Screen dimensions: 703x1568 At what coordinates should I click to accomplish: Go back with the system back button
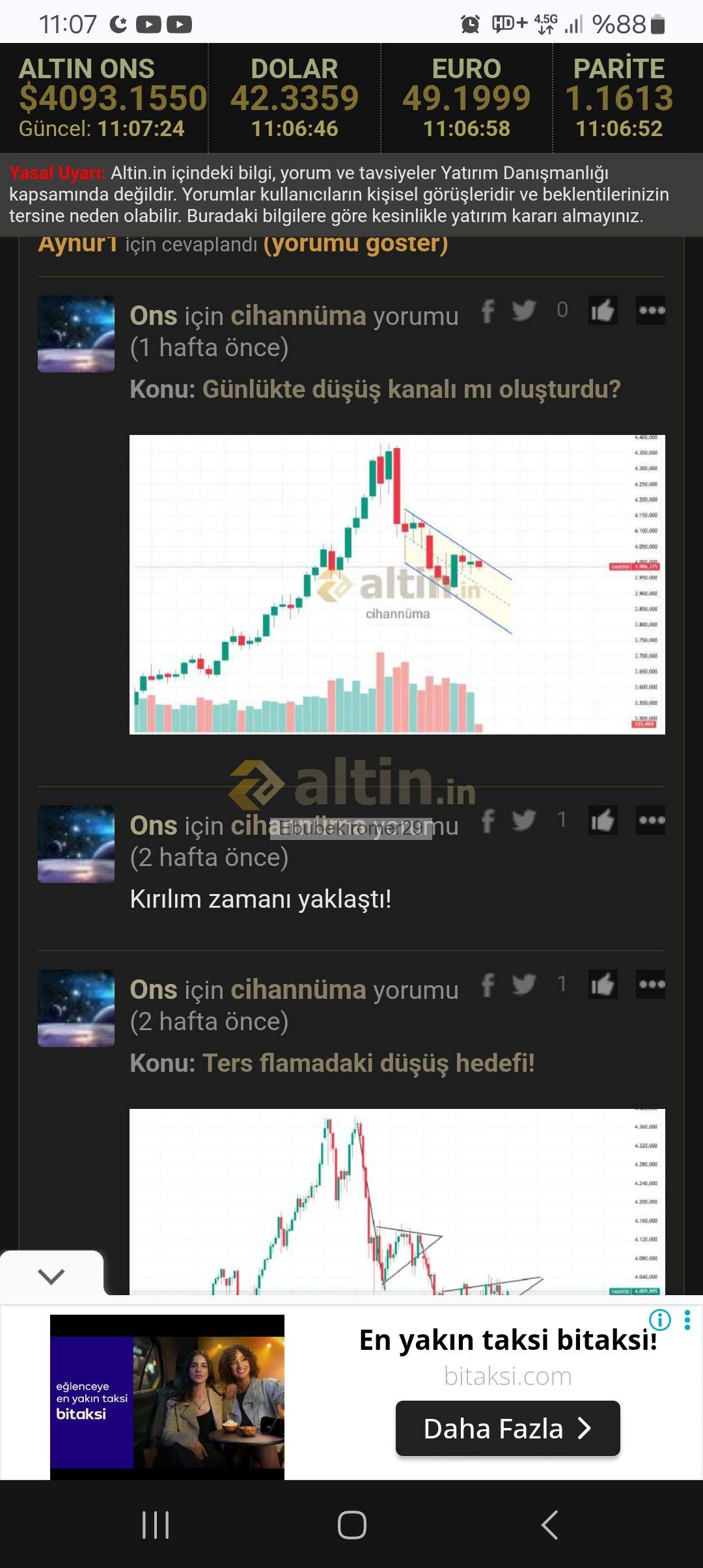(x=550, y=1524)
